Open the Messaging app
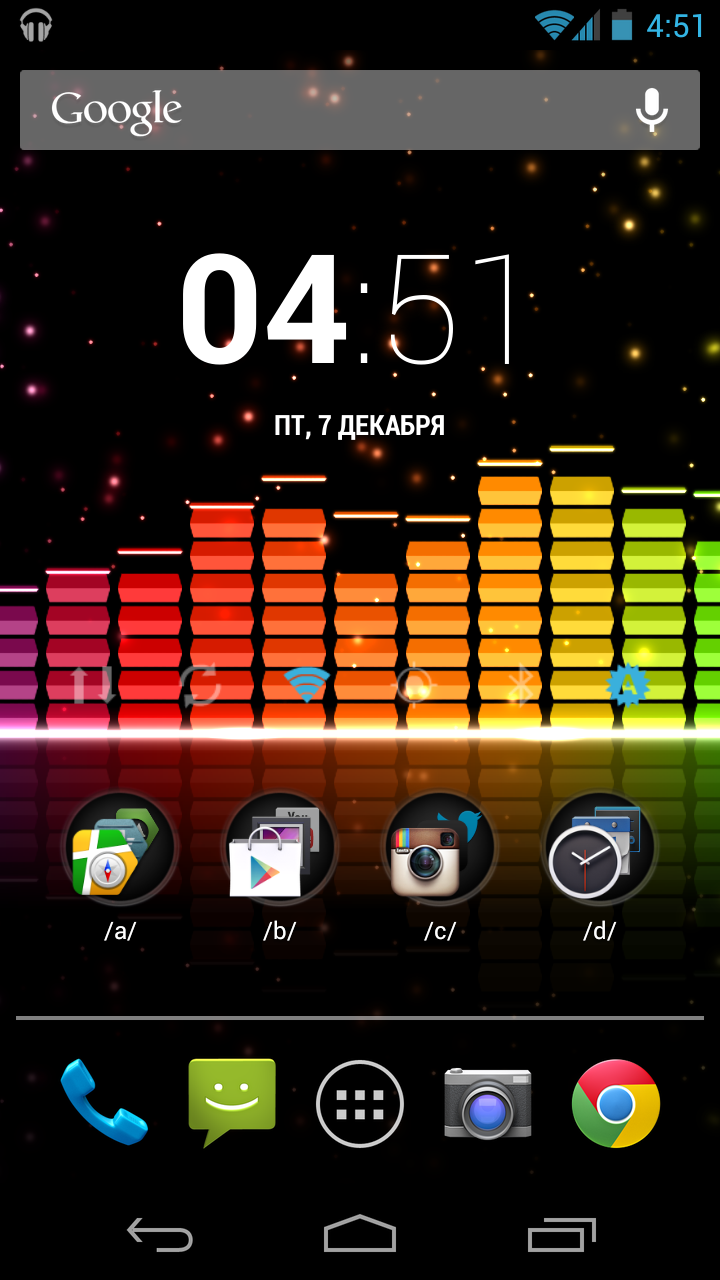Image resolution: width=720 pixels, height=1280 pixels. point(232,1103)
